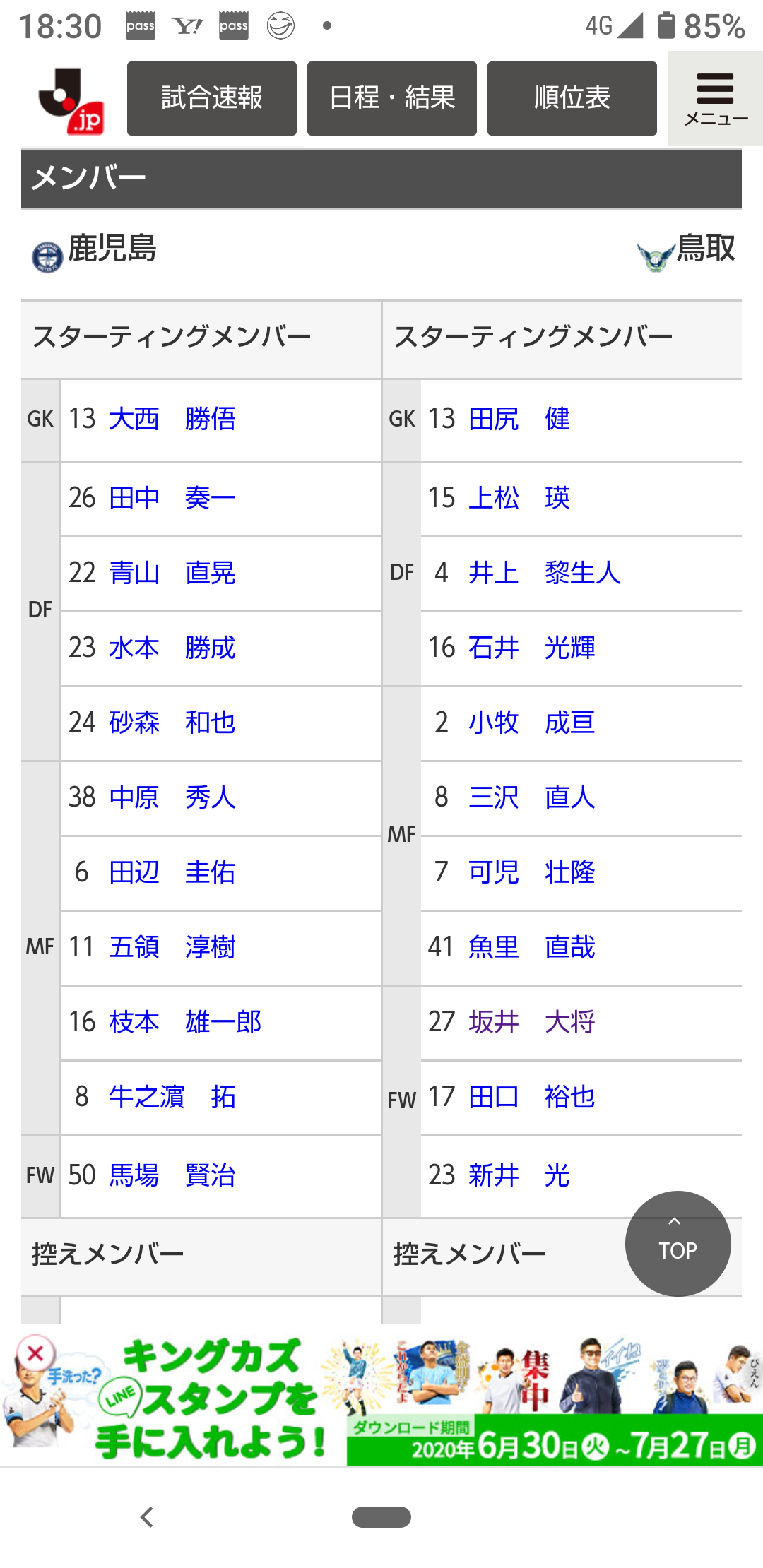Switch to 日程・結果 schedule and results

click(x=391, y=98)
